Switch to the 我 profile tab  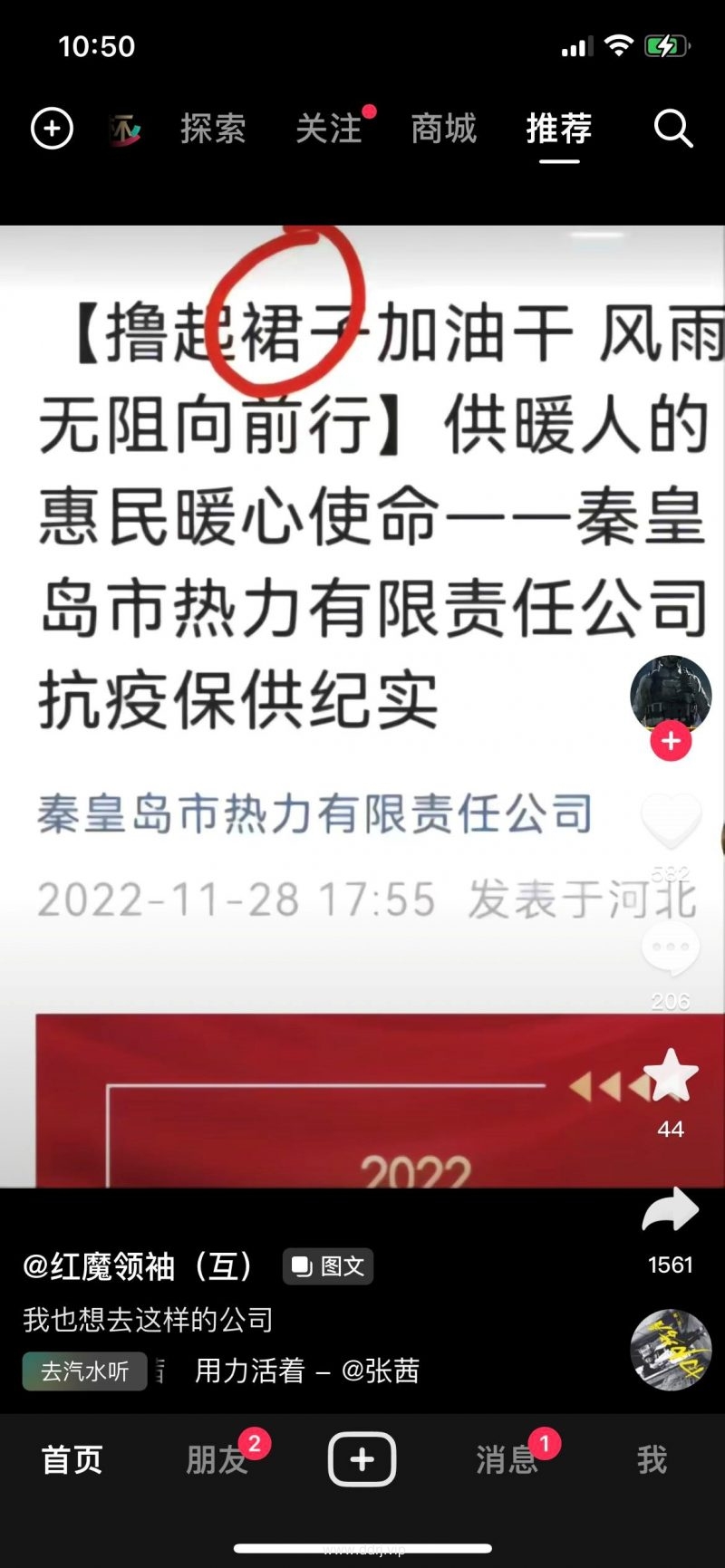[652, 1459]
